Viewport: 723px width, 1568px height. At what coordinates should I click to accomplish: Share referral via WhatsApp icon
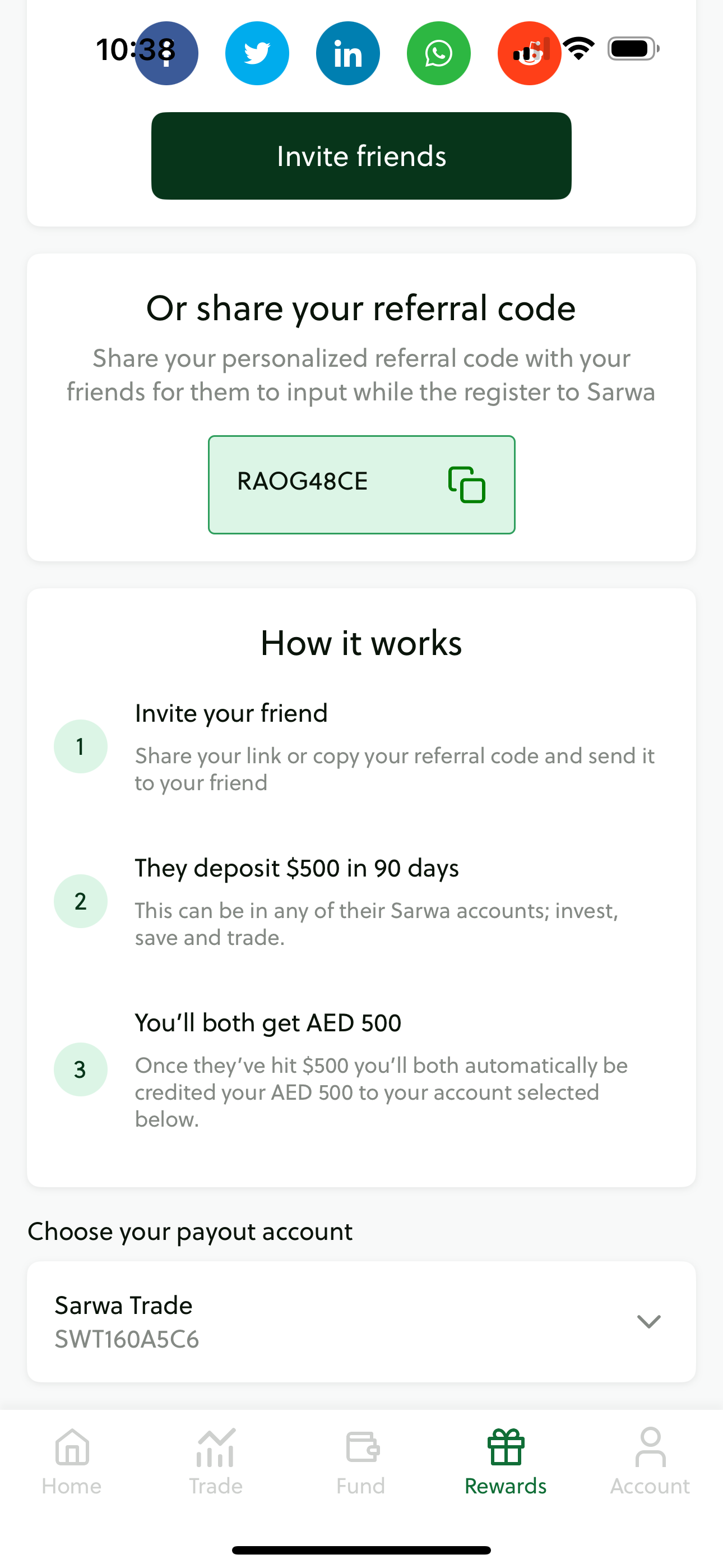(x=438, y=54)
